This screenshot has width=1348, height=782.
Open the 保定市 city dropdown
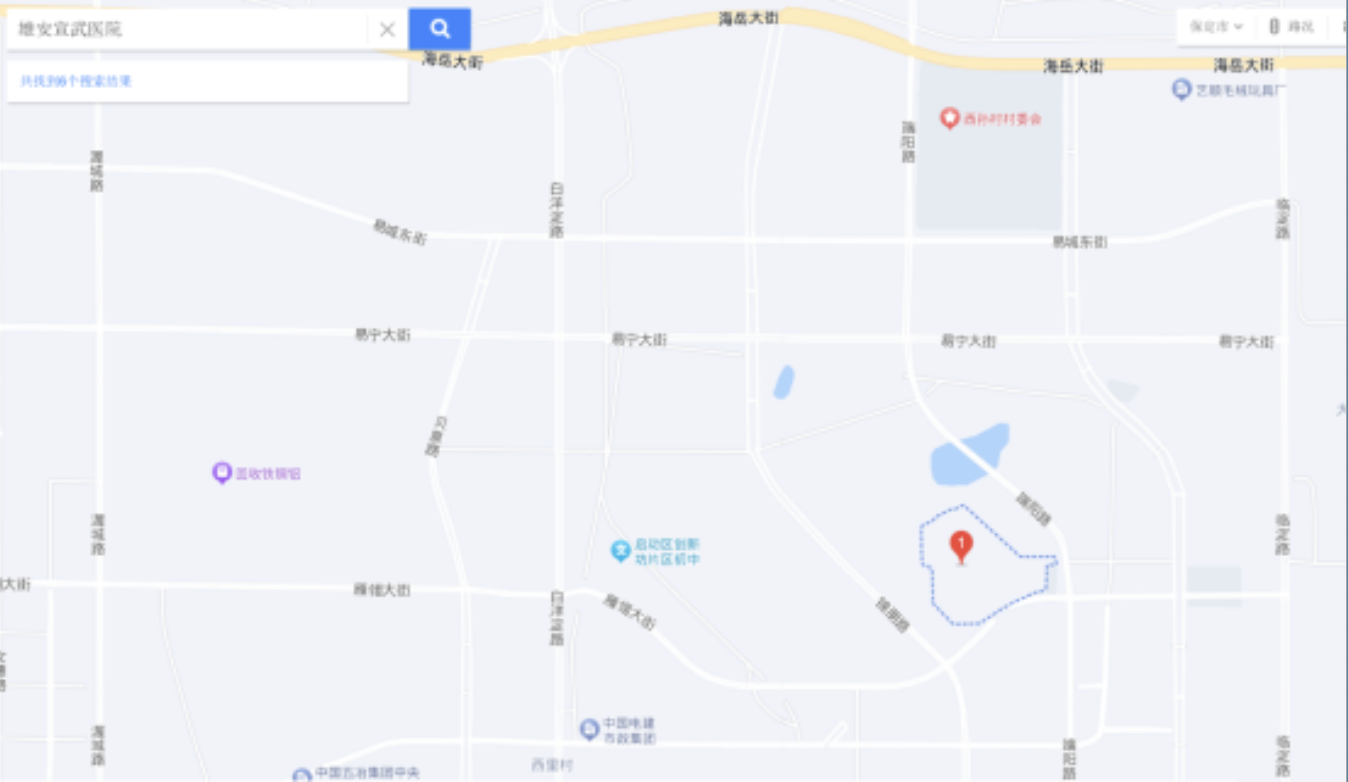(1217, 27)
